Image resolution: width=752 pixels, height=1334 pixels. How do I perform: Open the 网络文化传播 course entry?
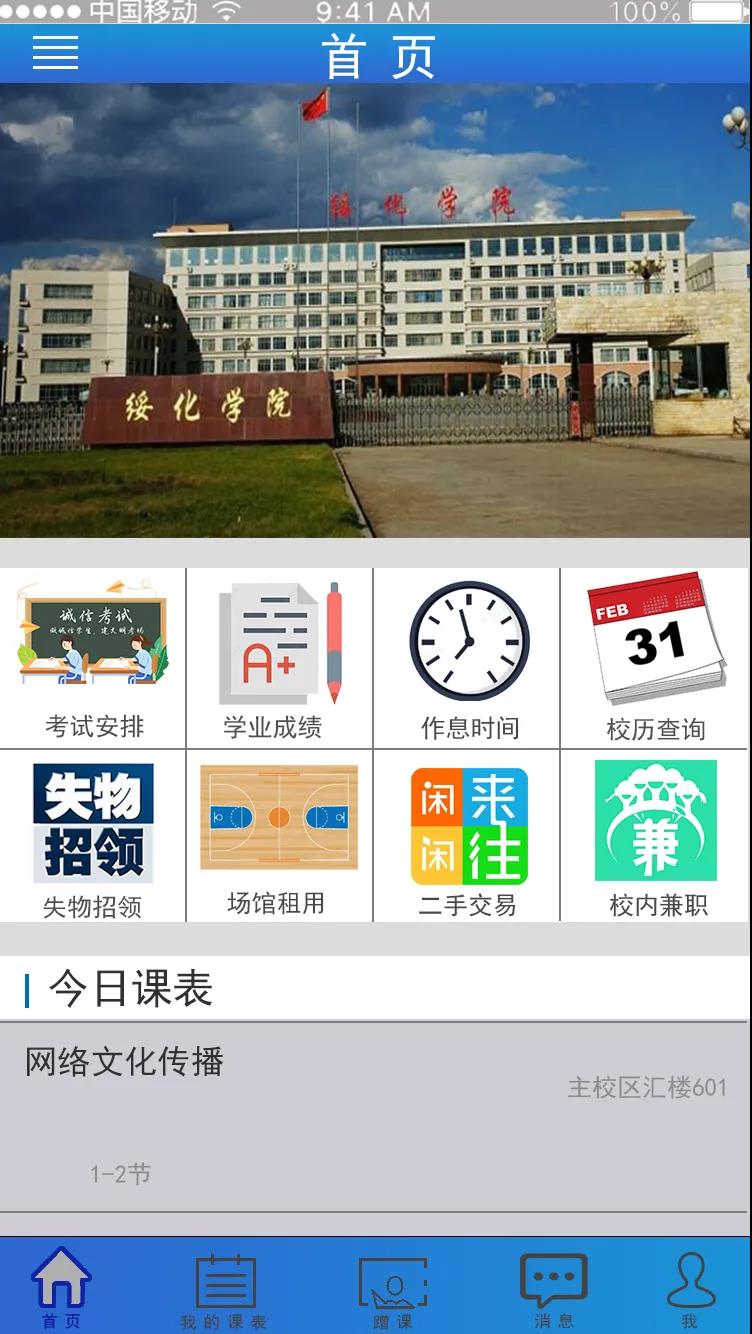click(375, 1116)
